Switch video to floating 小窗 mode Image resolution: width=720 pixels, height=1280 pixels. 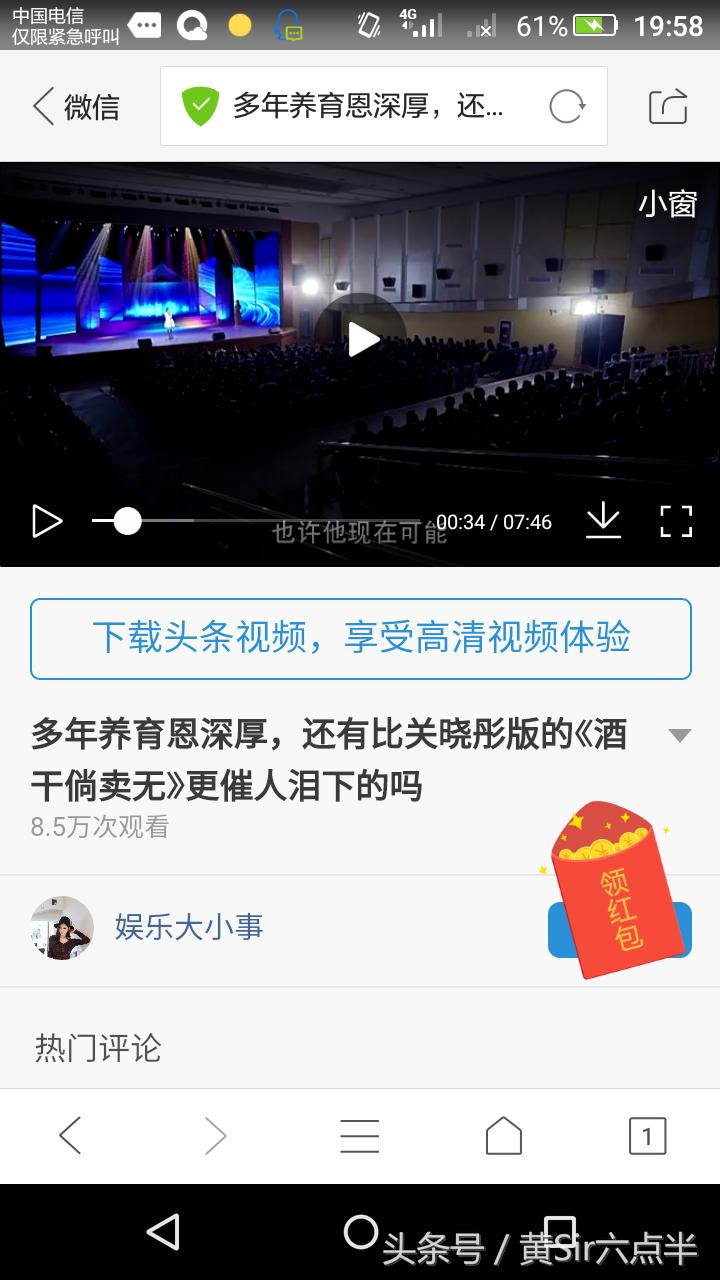pyautogui.click(x=668, y=204)
